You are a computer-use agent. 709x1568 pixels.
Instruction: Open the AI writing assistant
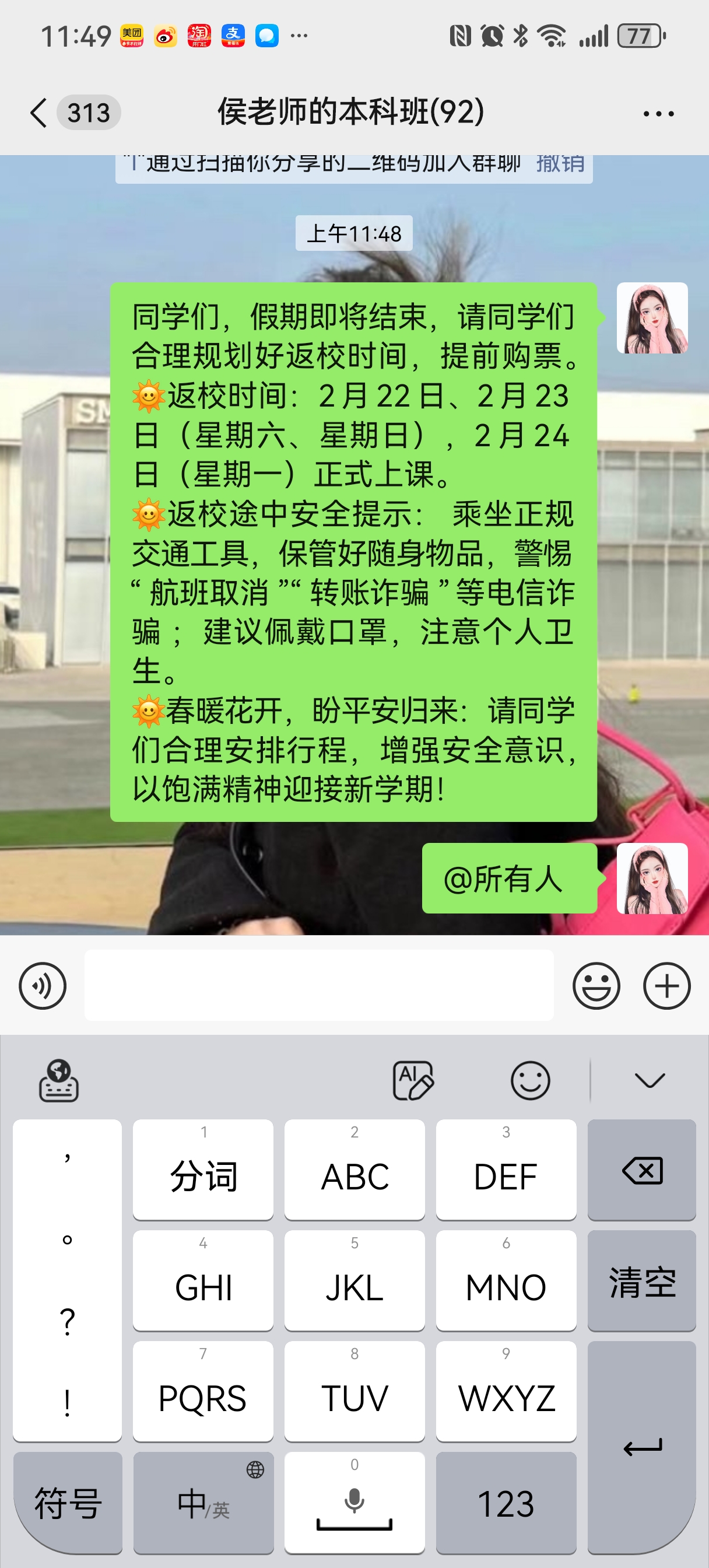click(x=413, y=1080)
